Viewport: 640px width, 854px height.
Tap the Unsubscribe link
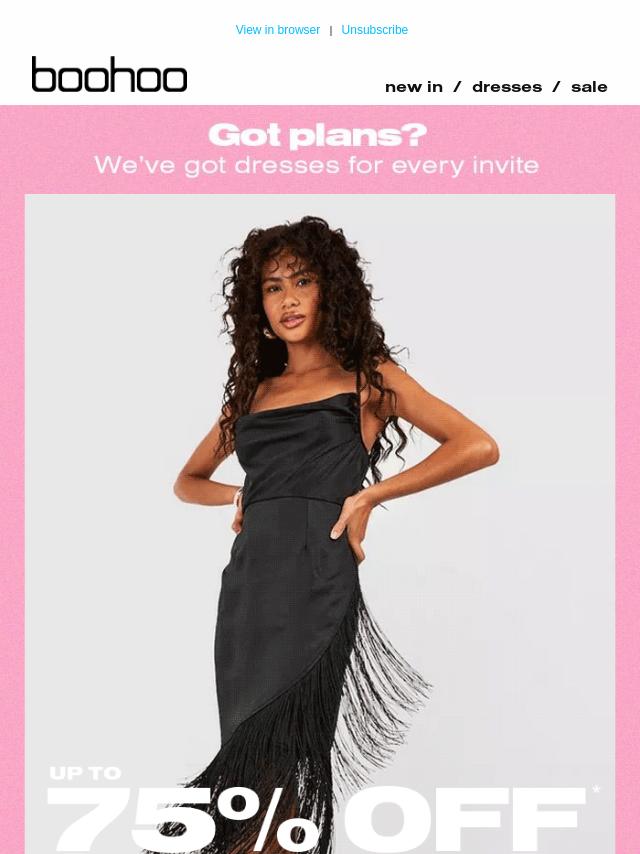pyautogui.click(x=374, y=30)
